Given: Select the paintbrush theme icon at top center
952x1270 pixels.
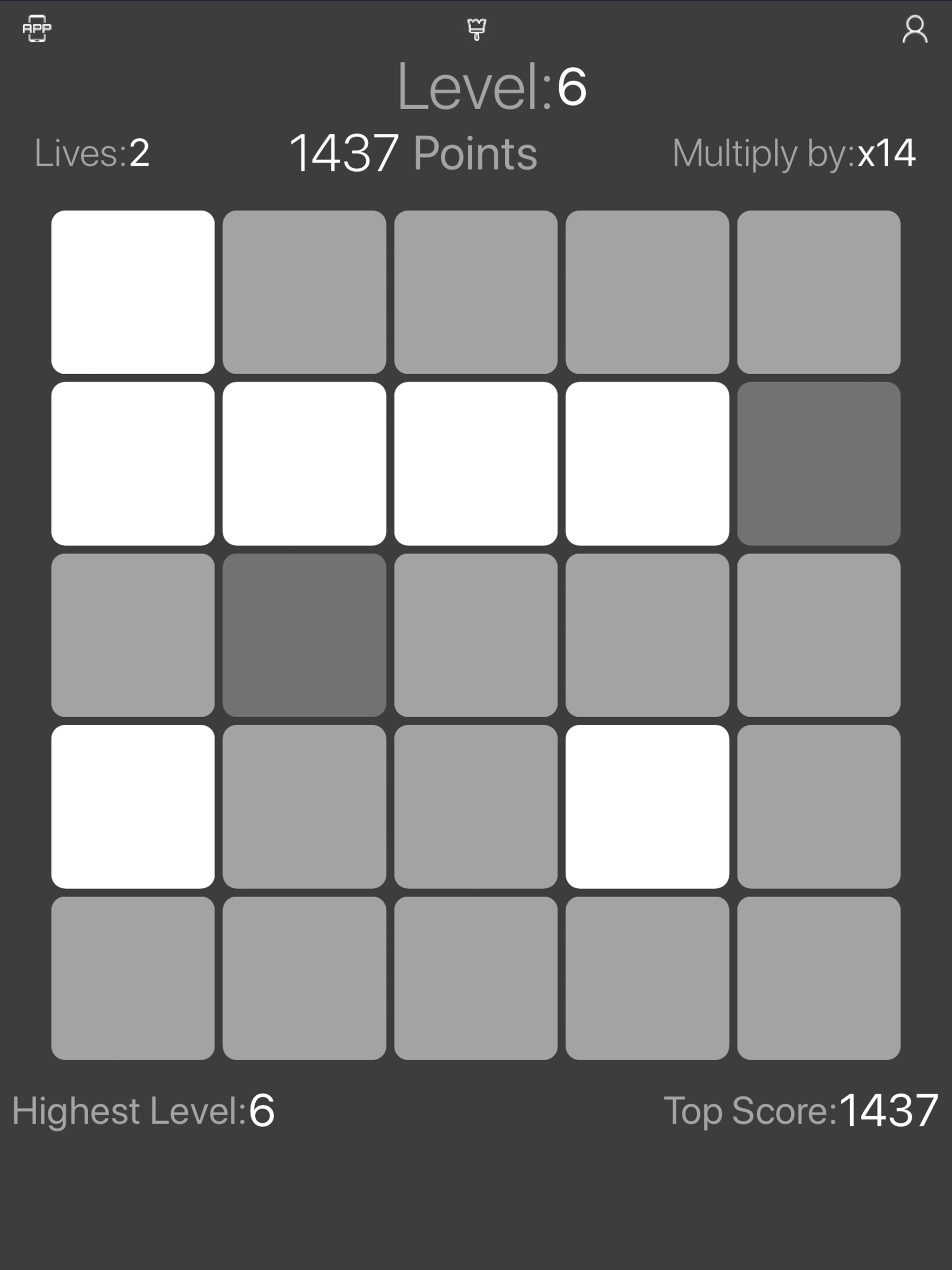Looking at the screenshot, I should coord(476,30).
